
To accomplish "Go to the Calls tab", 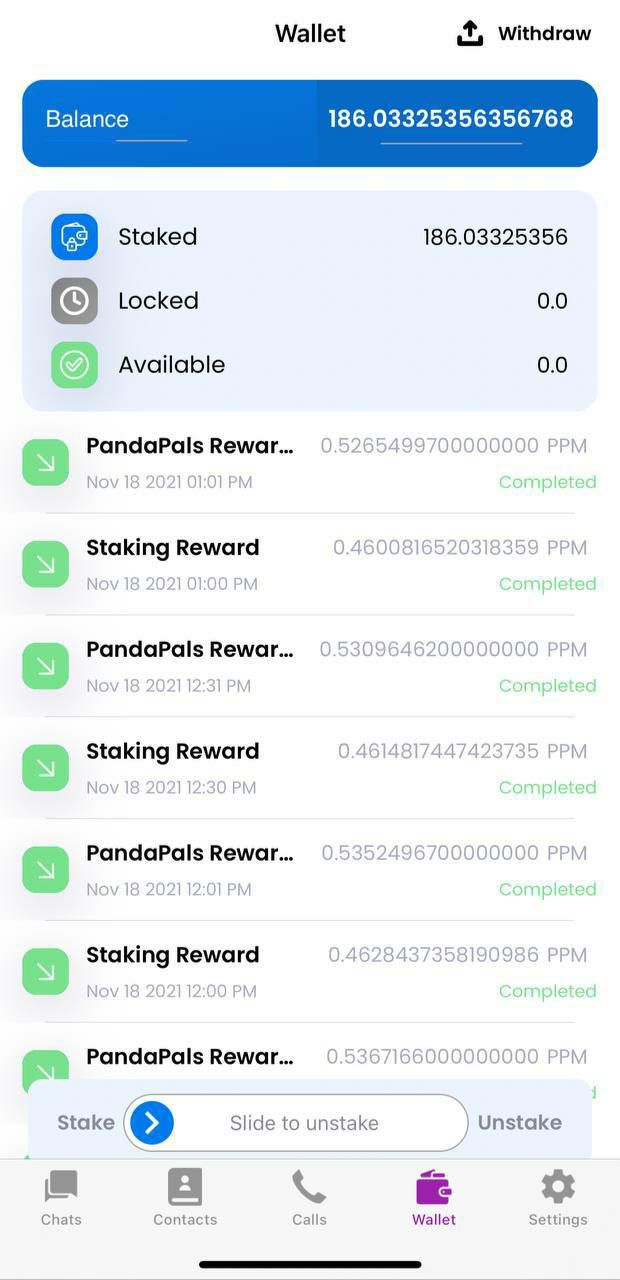I will pos(309,1197).
